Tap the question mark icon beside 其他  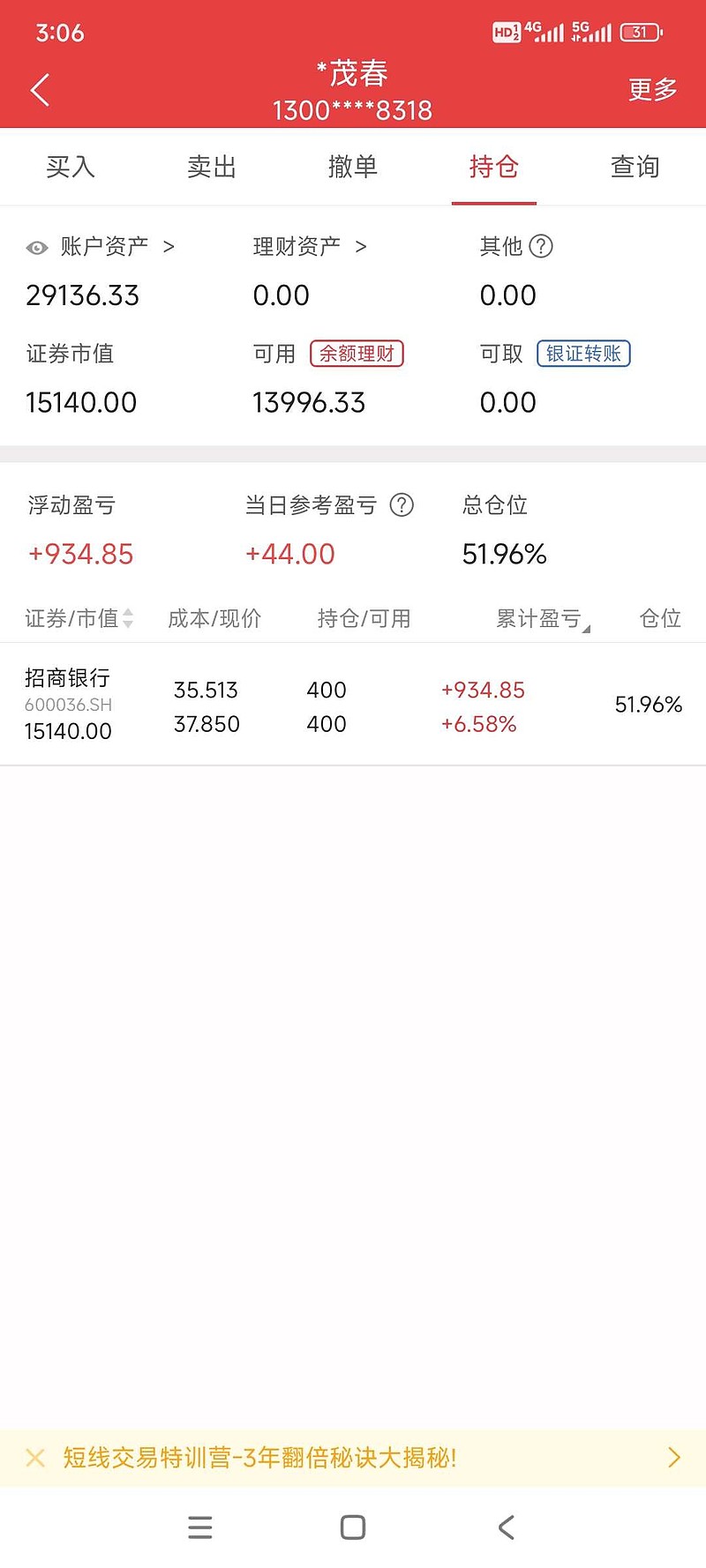tap(541, 247)
